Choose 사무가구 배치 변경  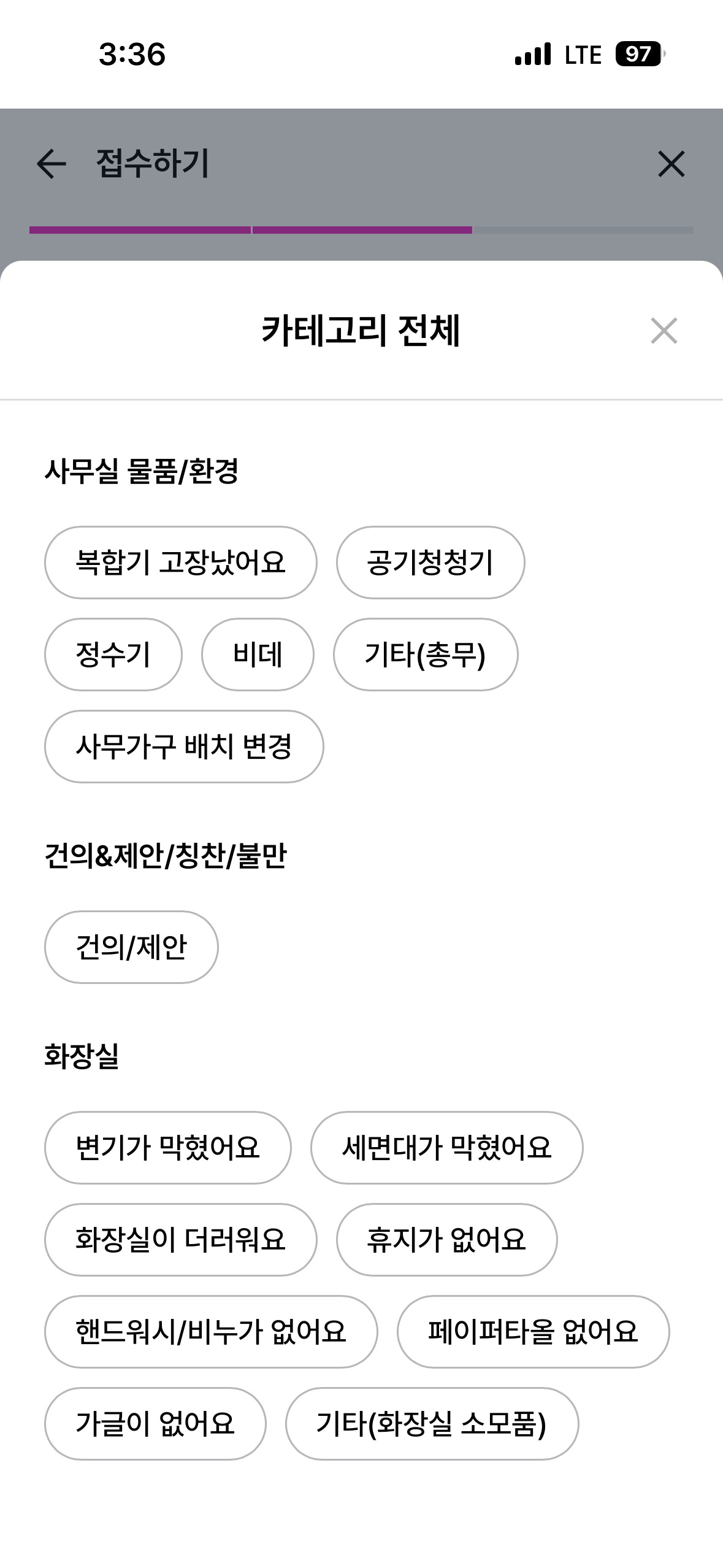pyautogui.click(x=183, y=747)
